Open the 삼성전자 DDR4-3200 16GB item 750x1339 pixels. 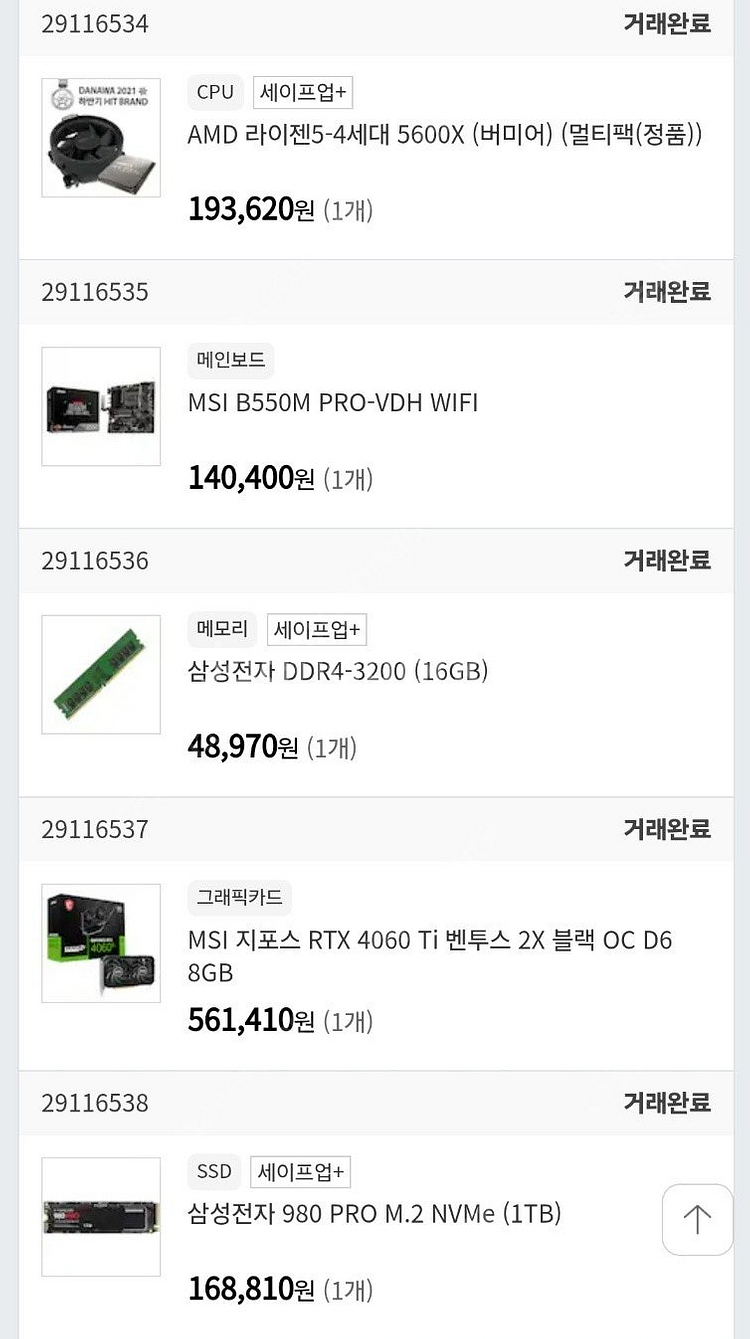coord(338,671)
